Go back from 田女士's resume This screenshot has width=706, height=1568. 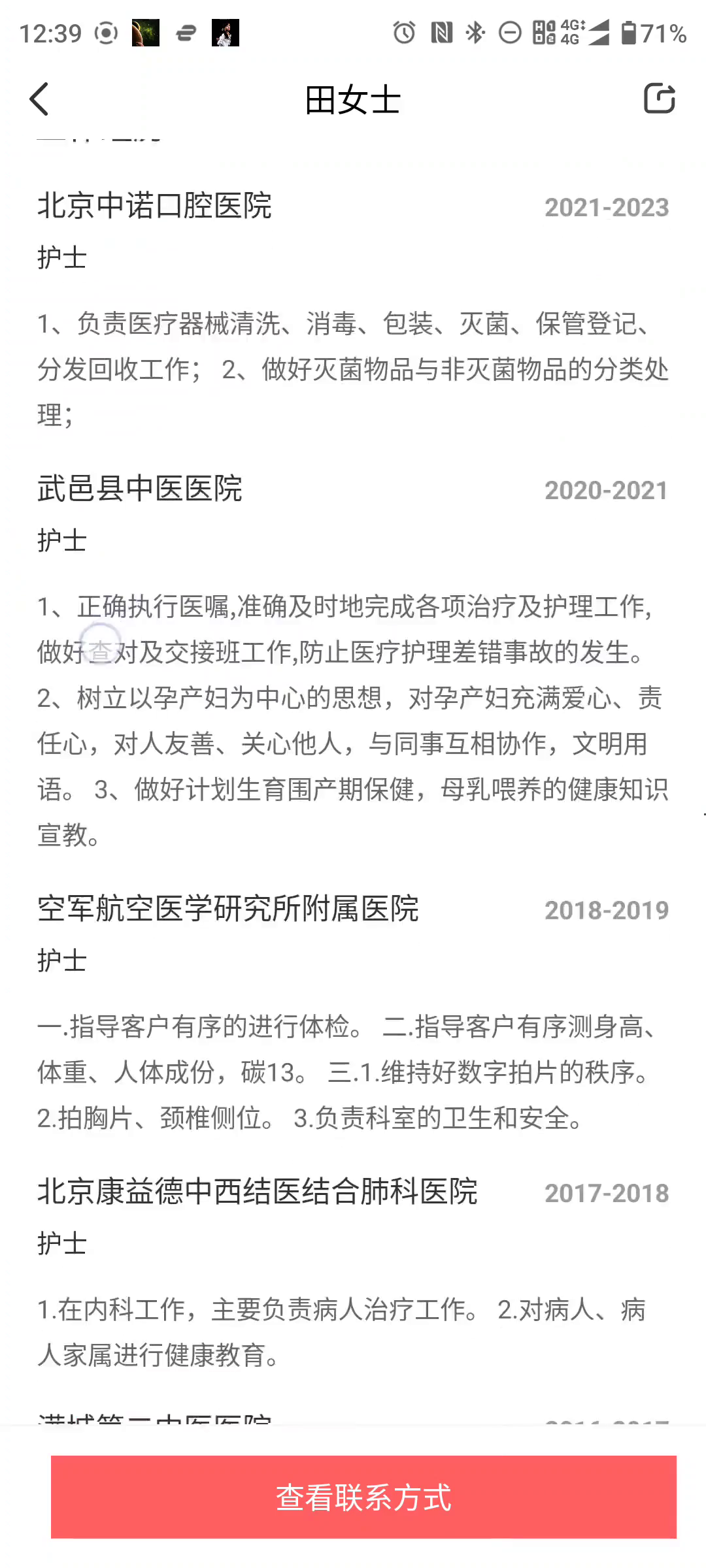[x=39, y=99]
